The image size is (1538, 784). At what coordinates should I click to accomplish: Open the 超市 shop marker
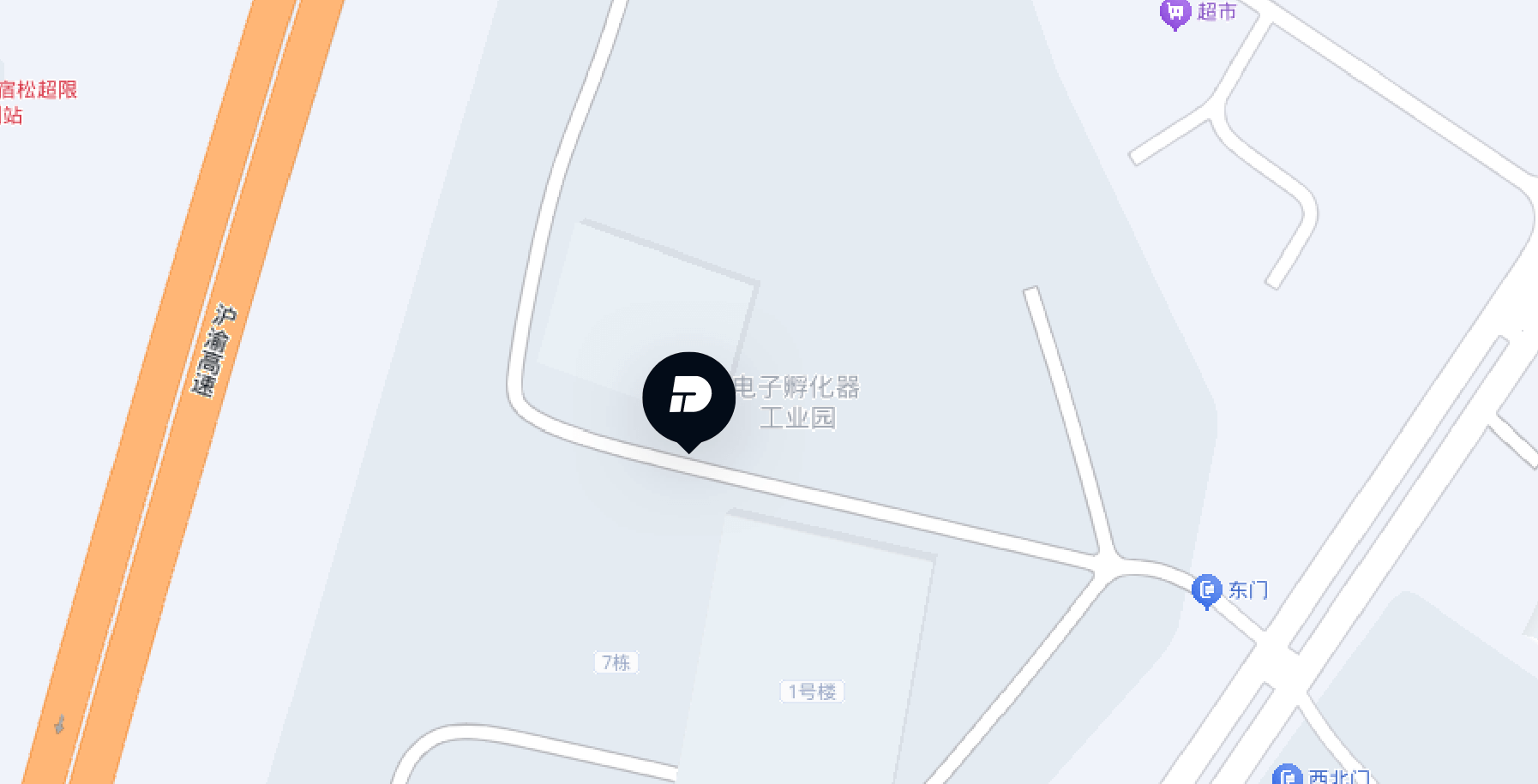[x=1175, y=15]
